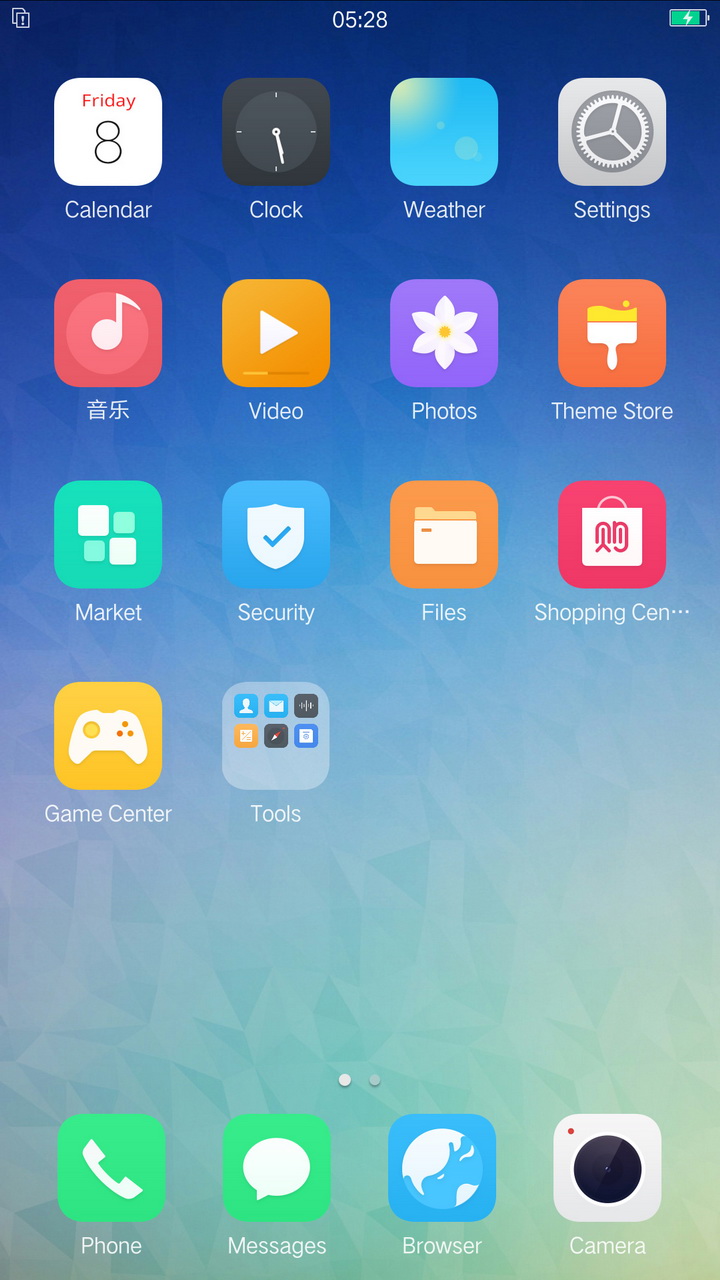Check the Weather app

click(x=444, y=132)
